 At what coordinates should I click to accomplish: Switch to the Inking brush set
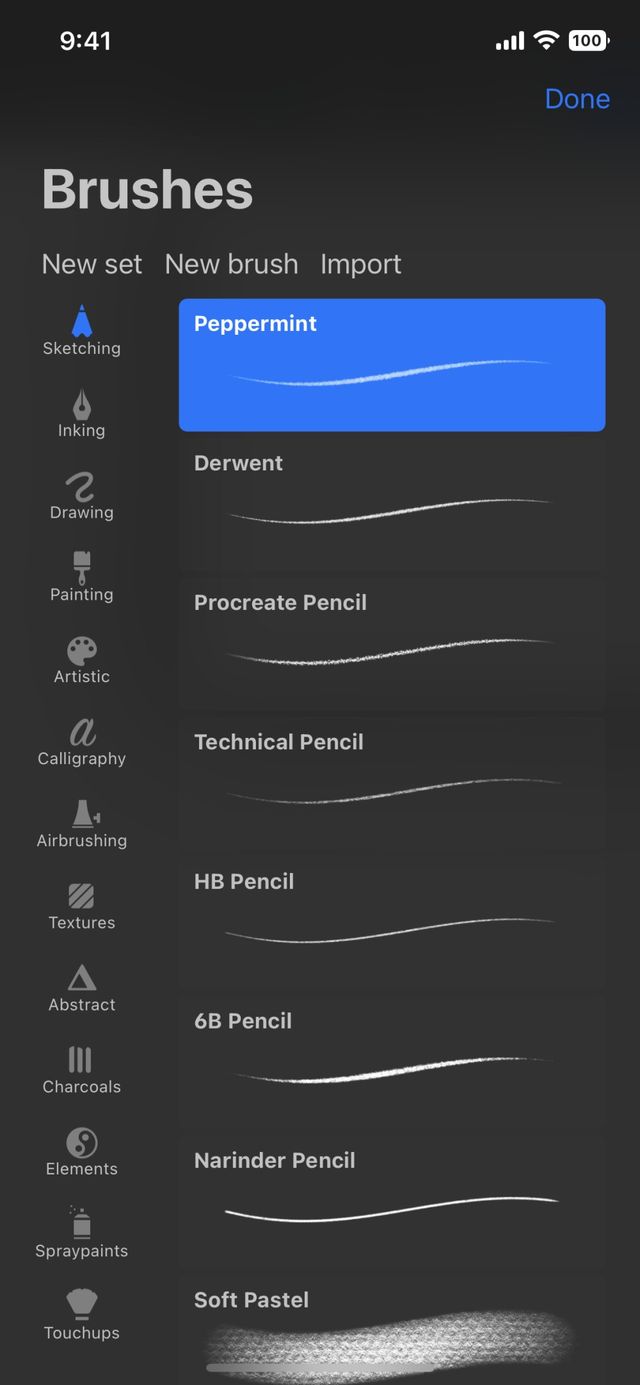(81, 414)
